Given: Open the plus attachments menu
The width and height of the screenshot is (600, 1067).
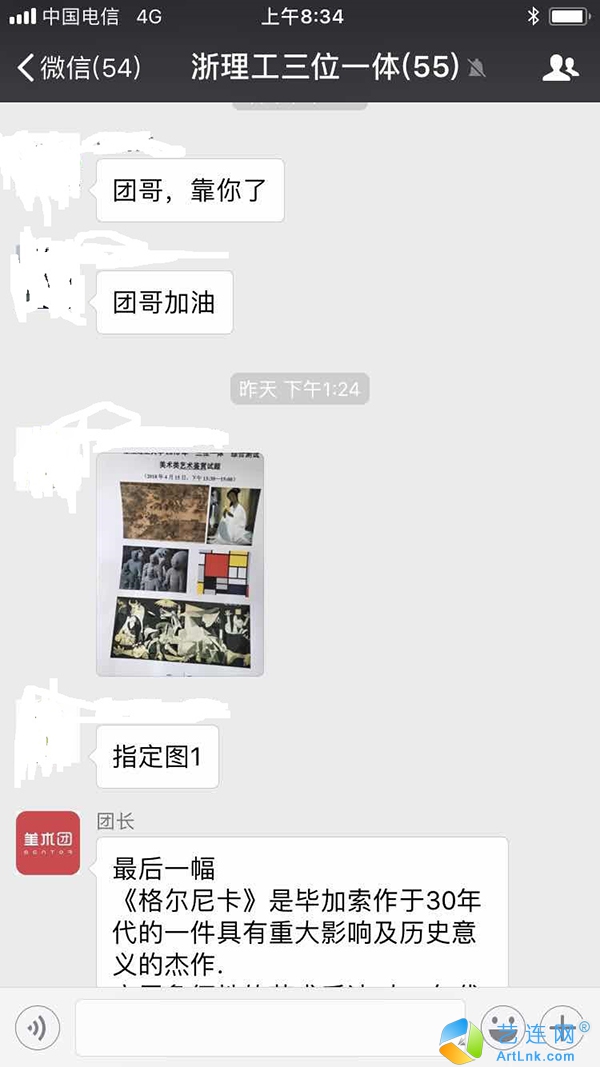Looking at the screenshot, I should [x=563, y=1028].
